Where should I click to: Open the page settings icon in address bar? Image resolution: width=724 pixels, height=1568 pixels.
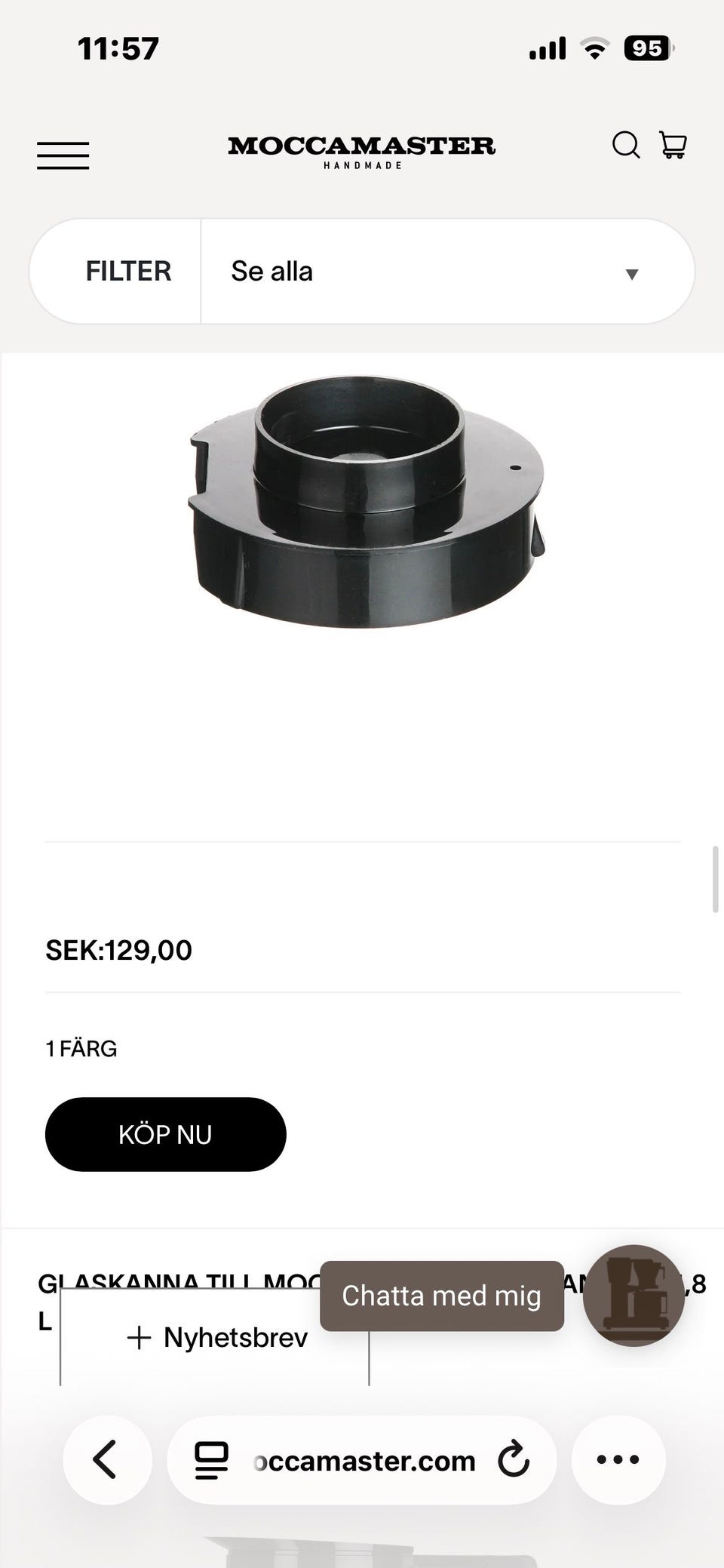point(212,1460)
